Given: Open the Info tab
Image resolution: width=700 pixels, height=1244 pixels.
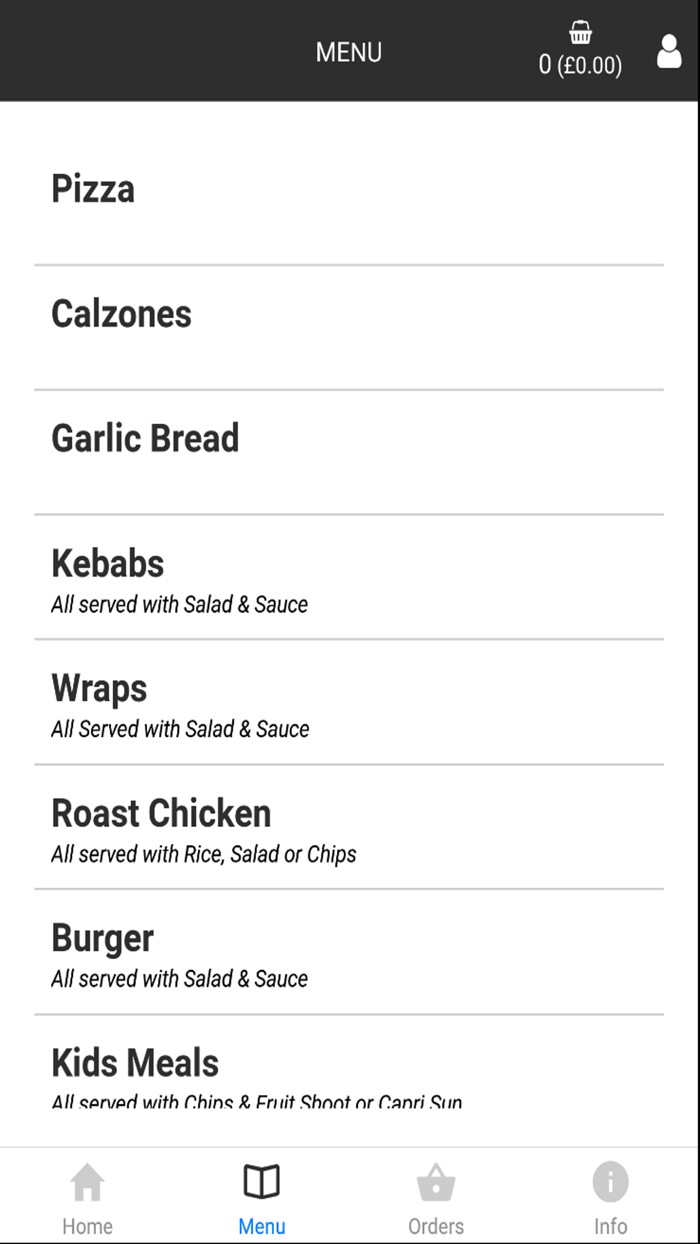Looking at the screenshot, I should [610, 1198].
